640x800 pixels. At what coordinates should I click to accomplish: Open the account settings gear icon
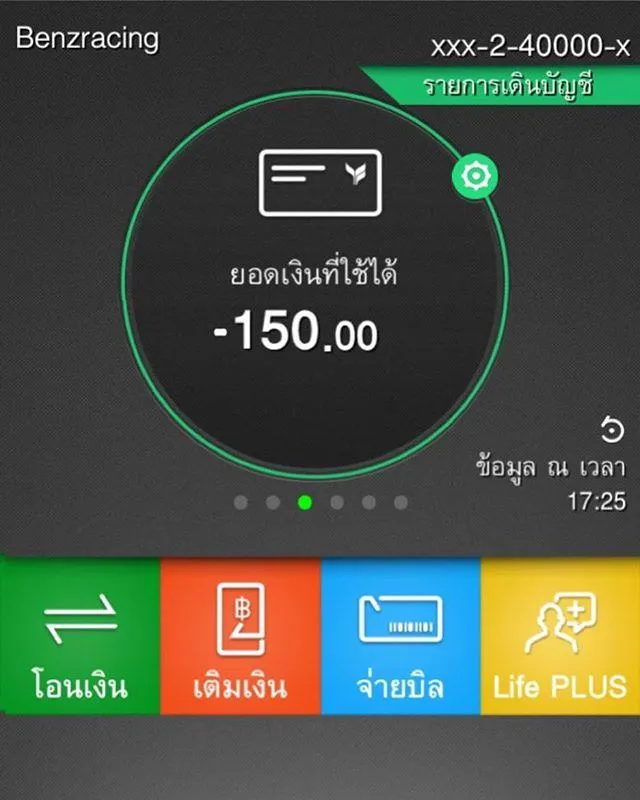click(474, 178)
